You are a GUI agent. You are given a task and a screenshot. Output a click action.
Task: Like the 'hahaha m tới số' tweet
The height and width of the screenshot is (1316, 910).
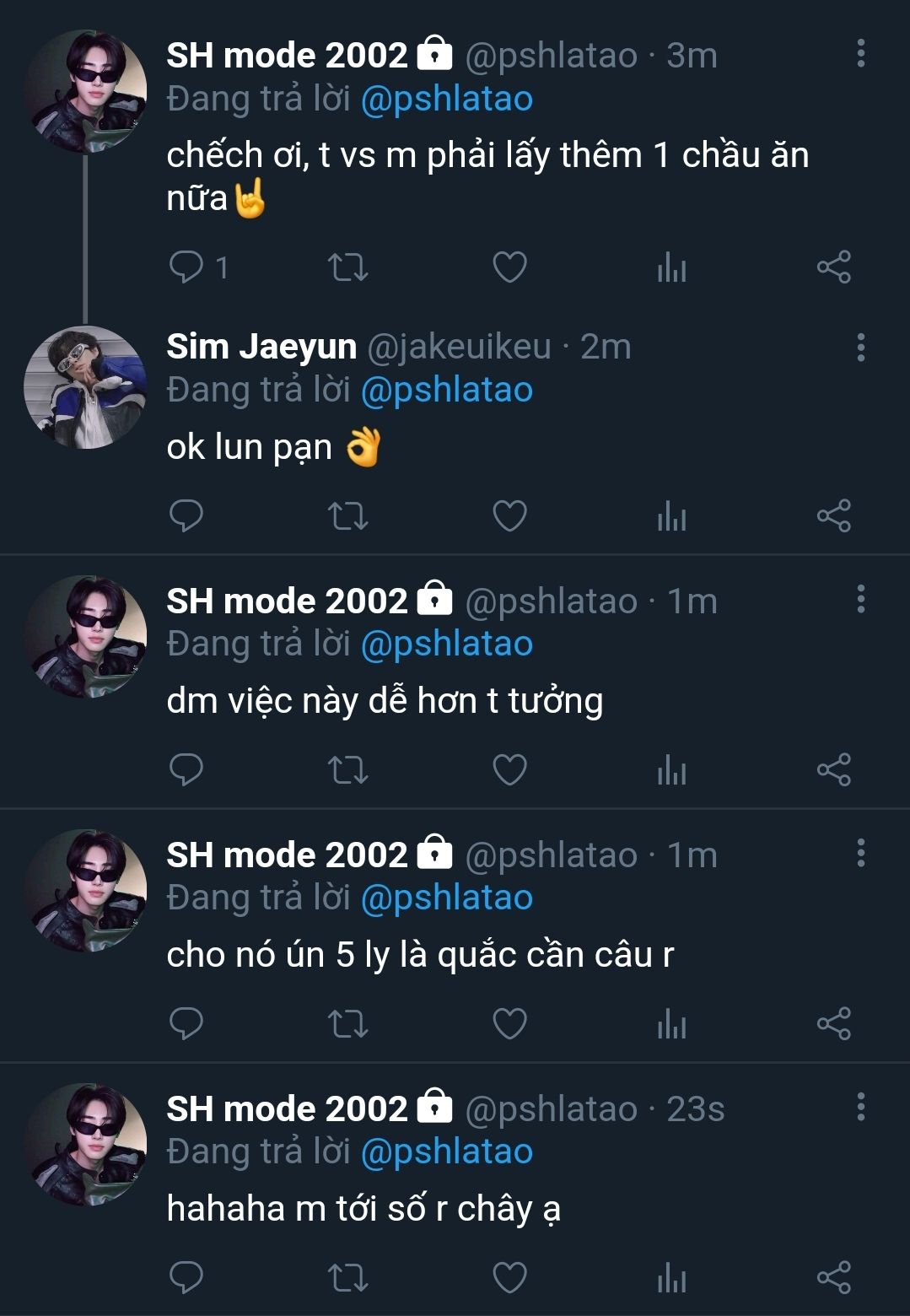[509, 1277]
